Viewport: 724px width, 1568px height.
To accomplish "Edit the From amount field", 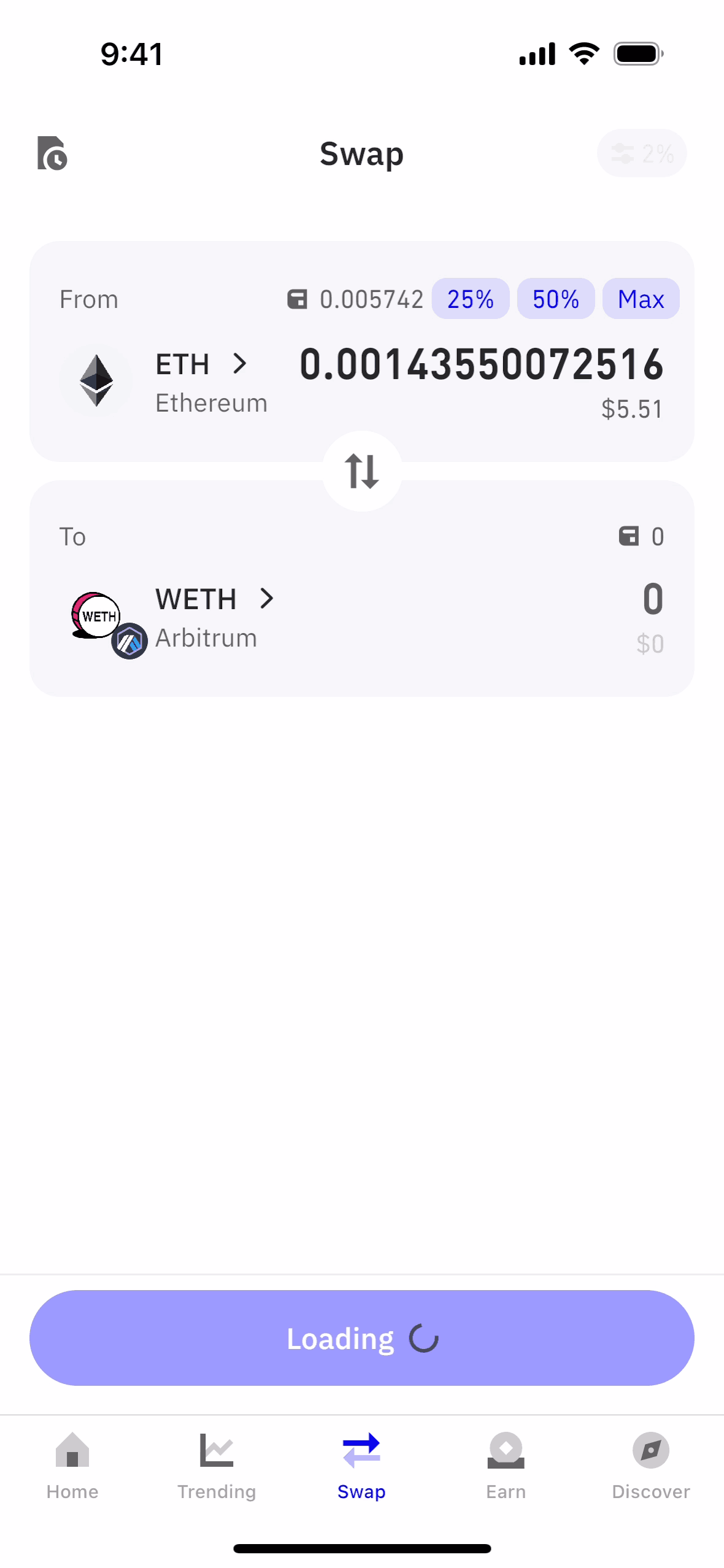I will tap(481, 365).
